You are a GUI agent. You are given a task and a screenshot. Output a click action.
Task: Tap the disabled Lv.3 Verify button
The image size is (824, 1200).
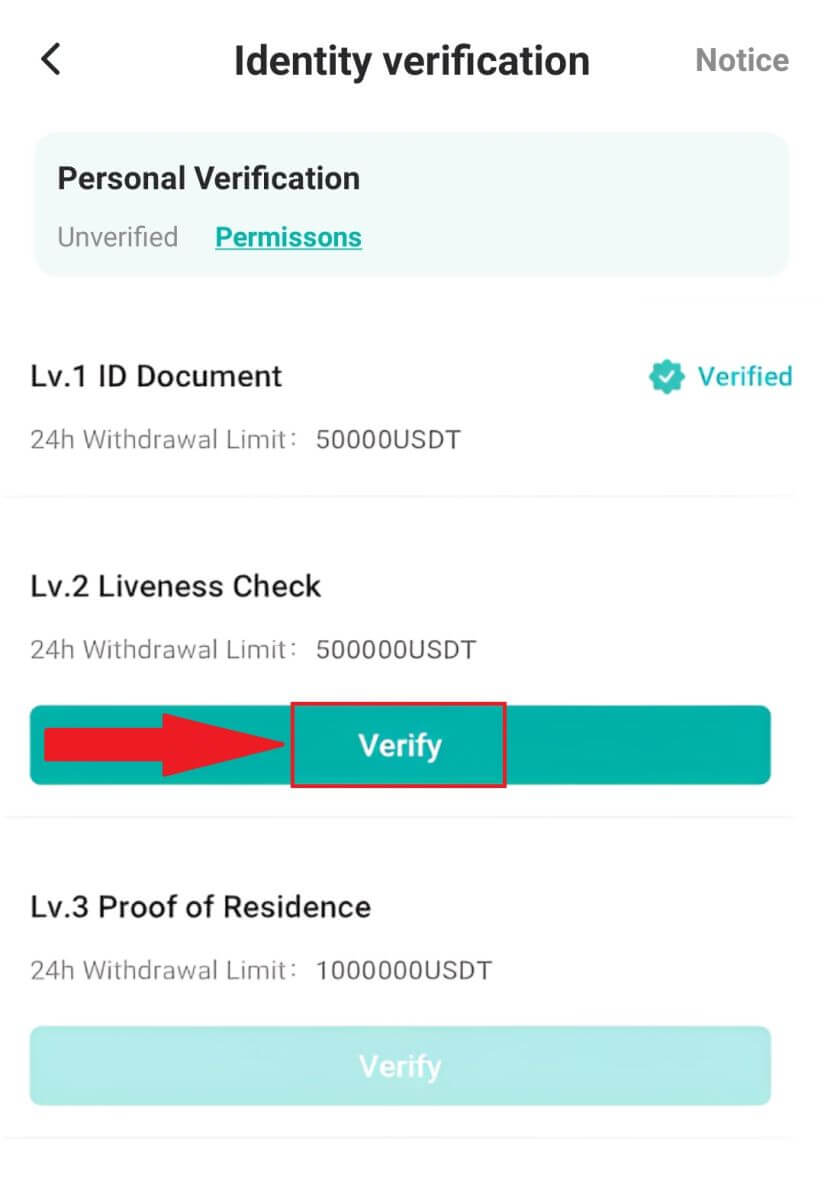(x=401, y=1066)
